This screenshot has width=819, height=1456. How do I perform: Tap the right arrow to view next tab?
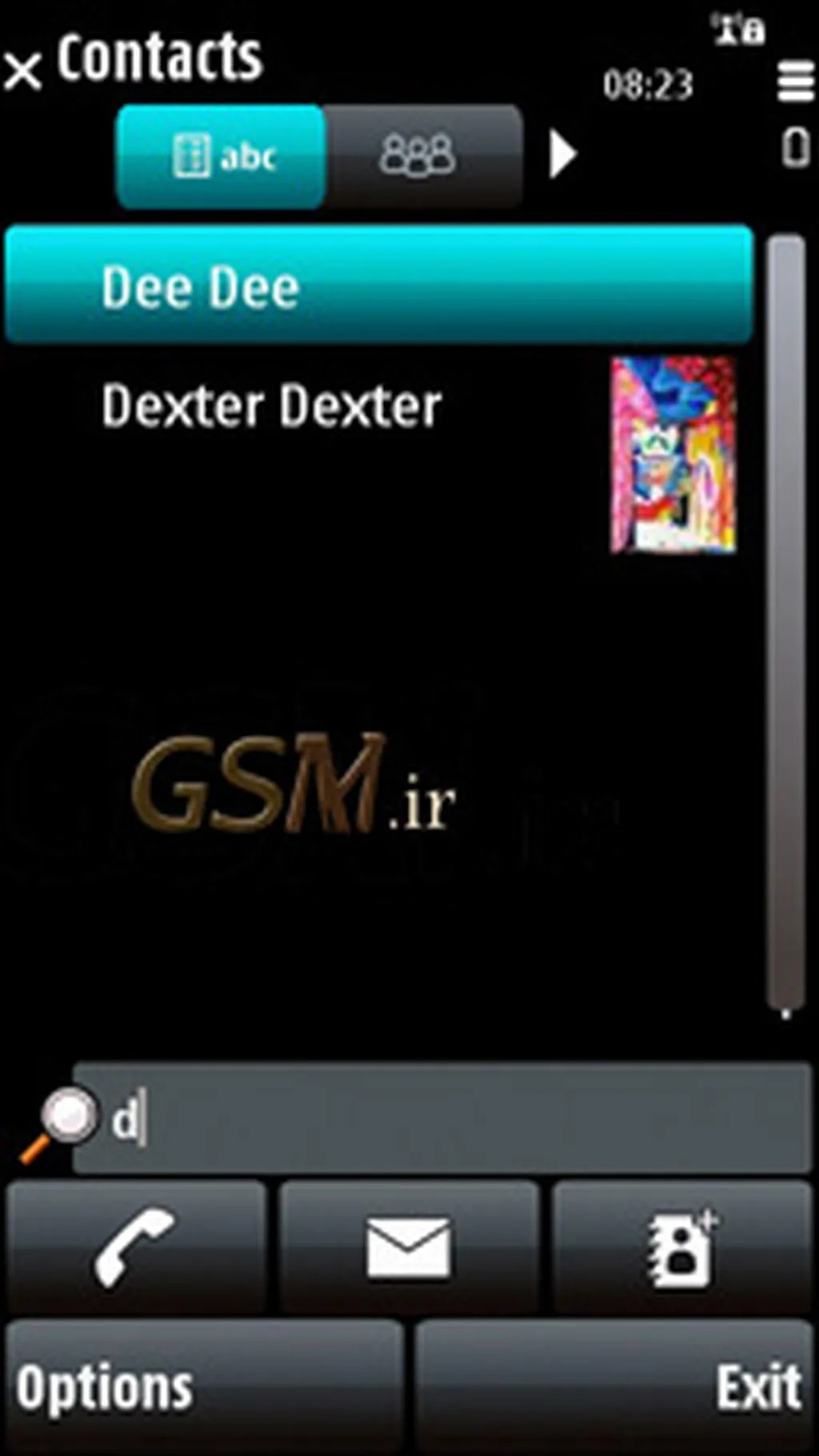pos(565,154)
